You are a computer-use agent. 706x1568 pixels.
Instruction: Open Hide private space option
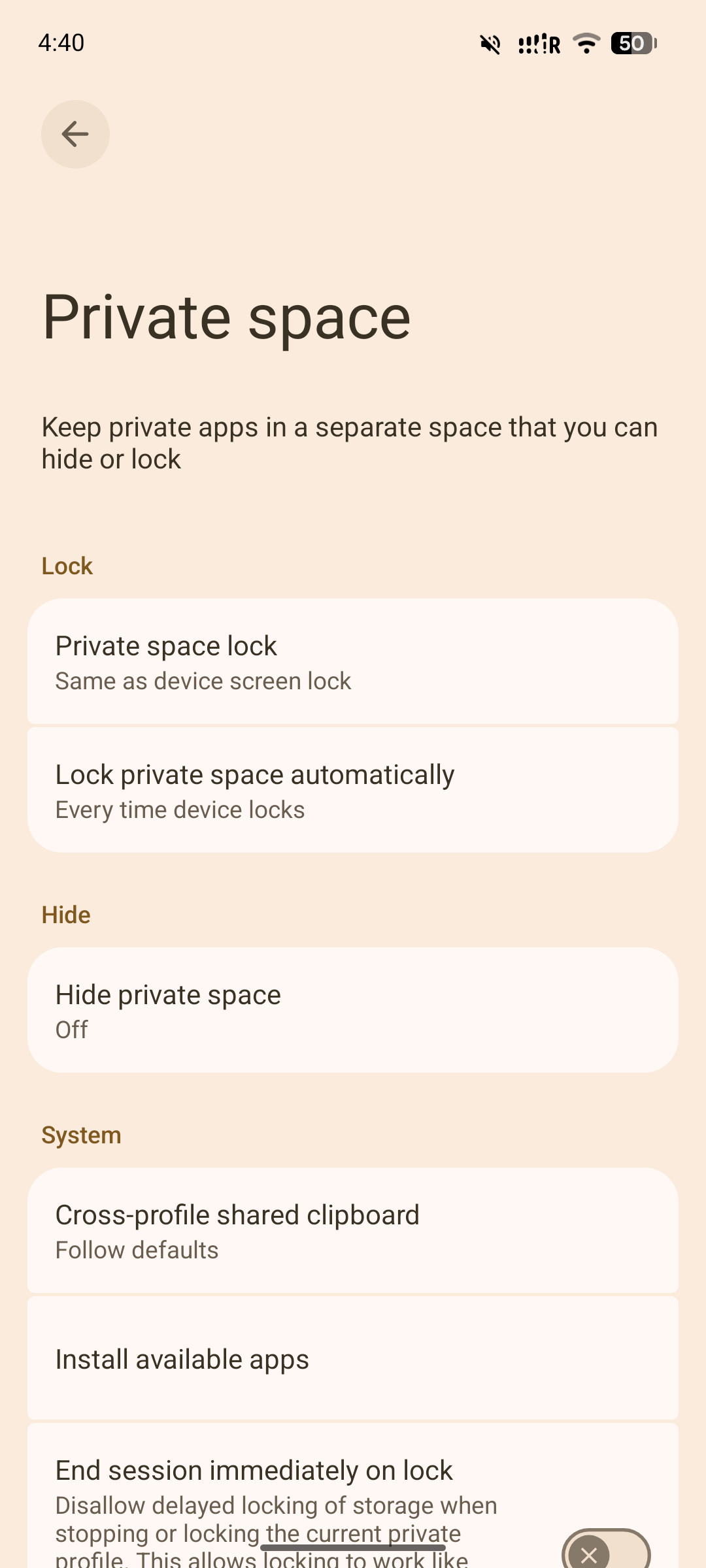tap(353, 1010)
